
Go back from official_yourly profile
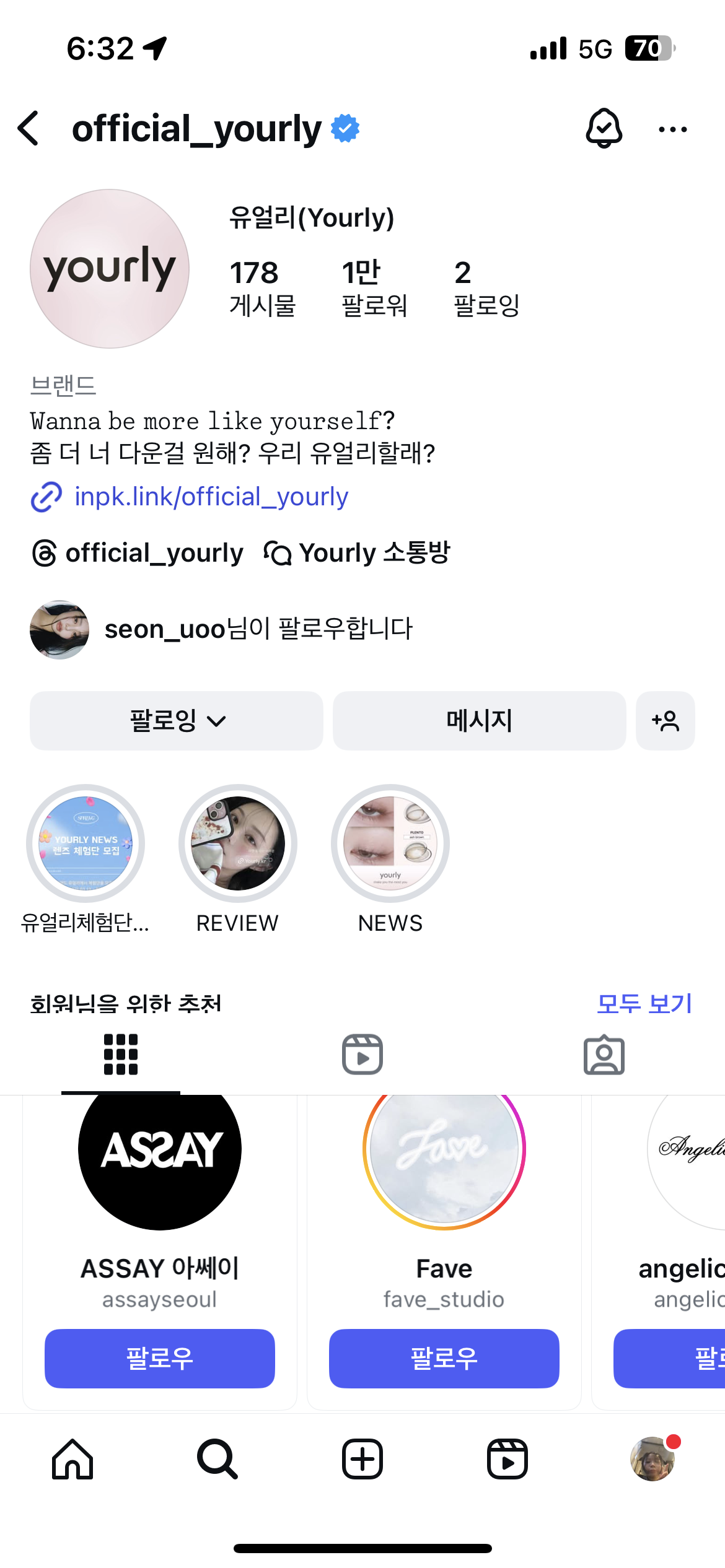coord(29,129)
